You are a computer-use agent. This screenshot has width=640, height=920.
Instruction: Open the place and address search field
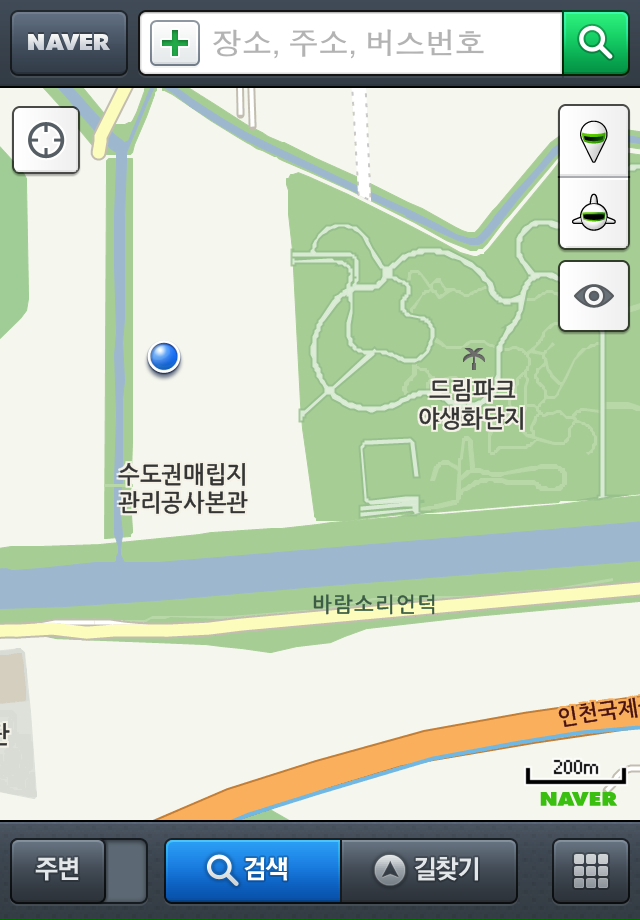[380, 43]
